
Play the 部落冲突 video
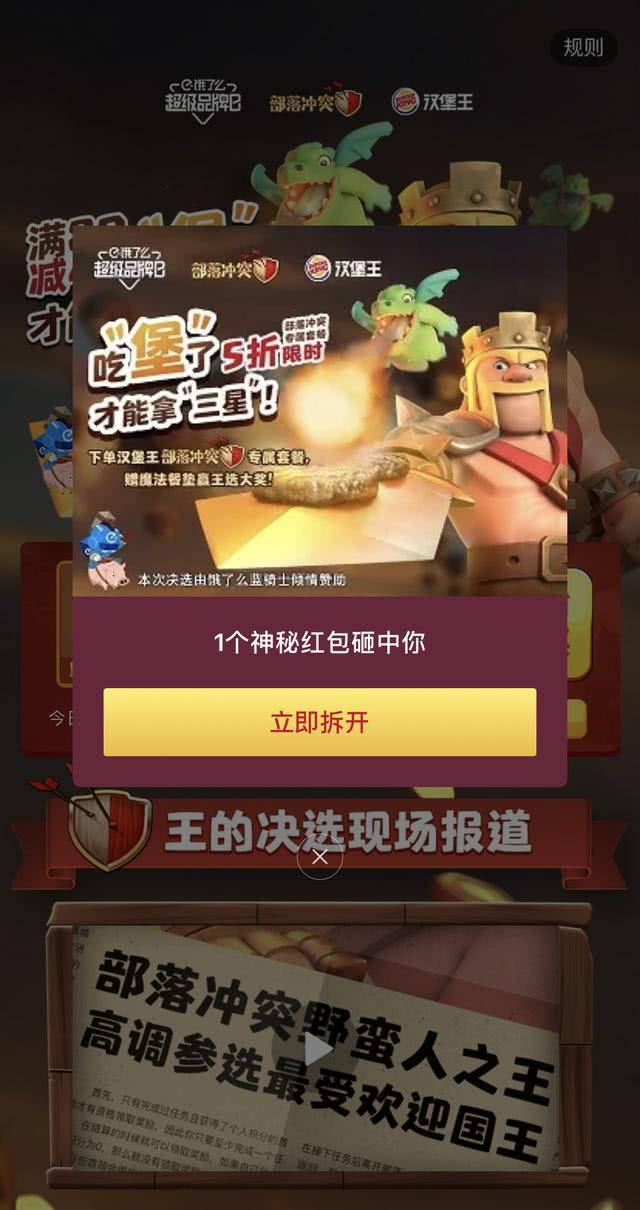[319, 1049]
